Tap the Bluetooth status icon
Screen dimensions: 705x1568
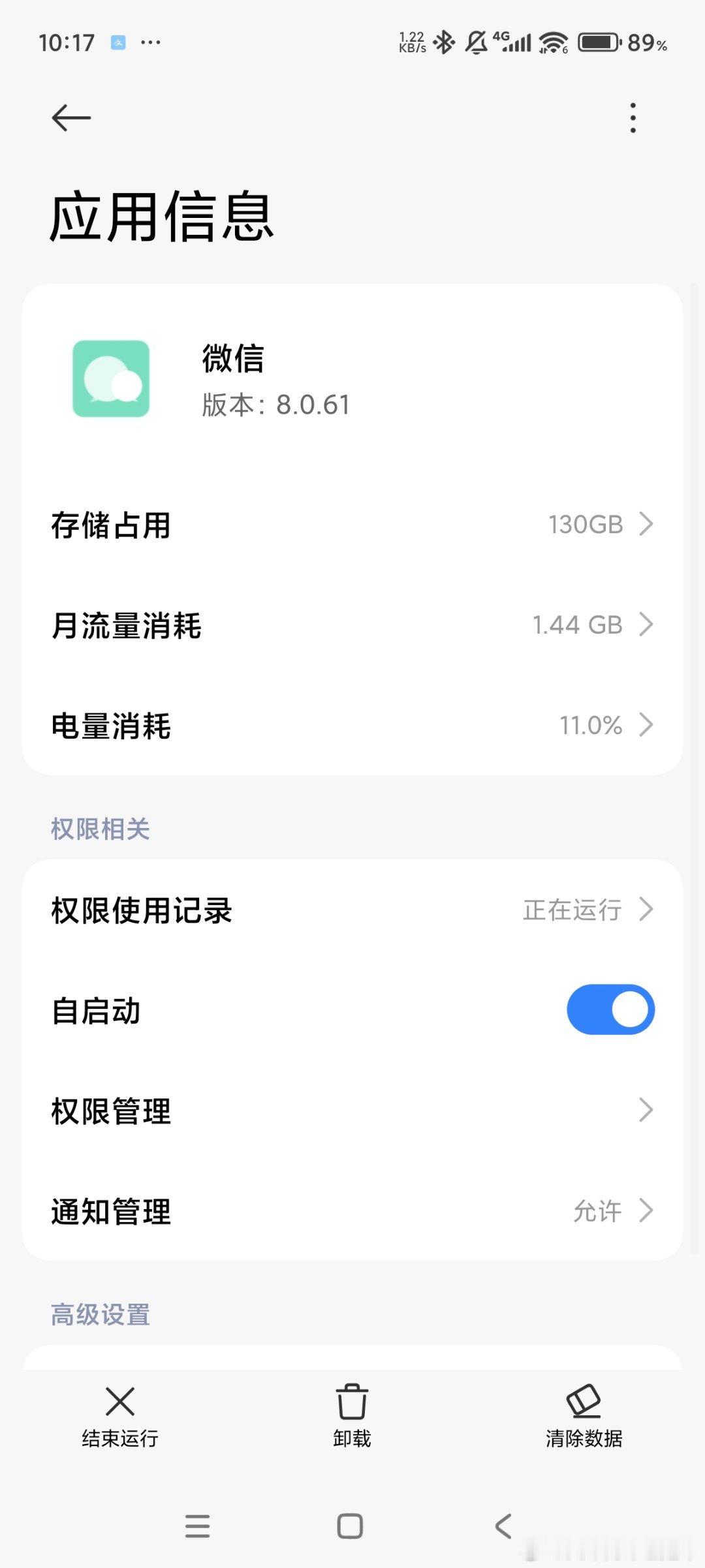445,42
